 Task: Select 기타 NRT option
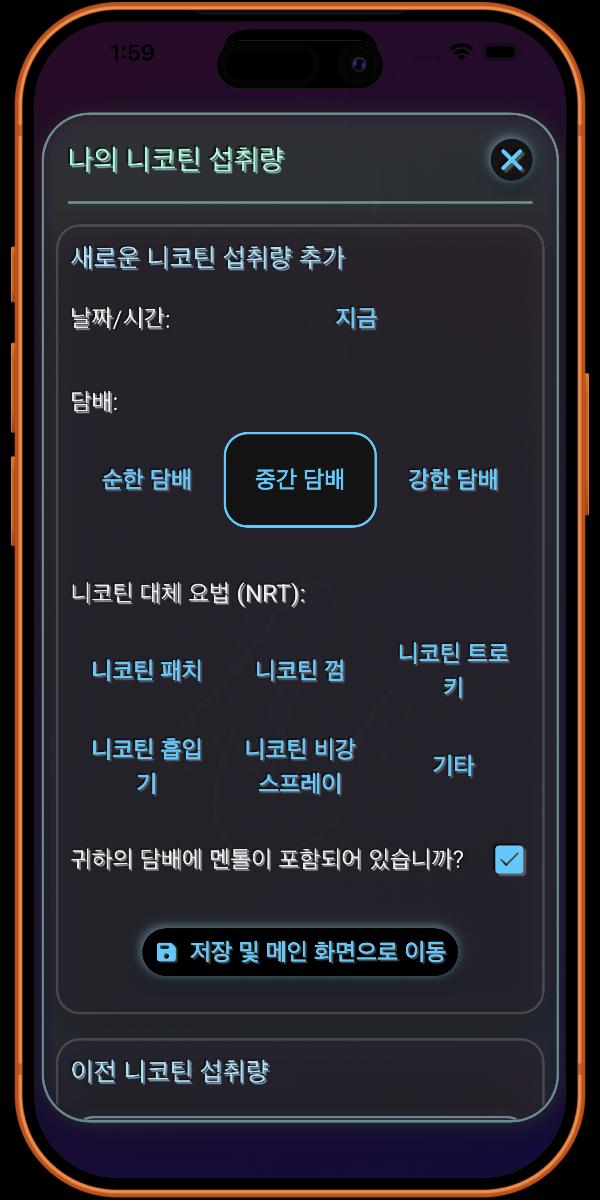pyautogui.click(x=453, y=766)
